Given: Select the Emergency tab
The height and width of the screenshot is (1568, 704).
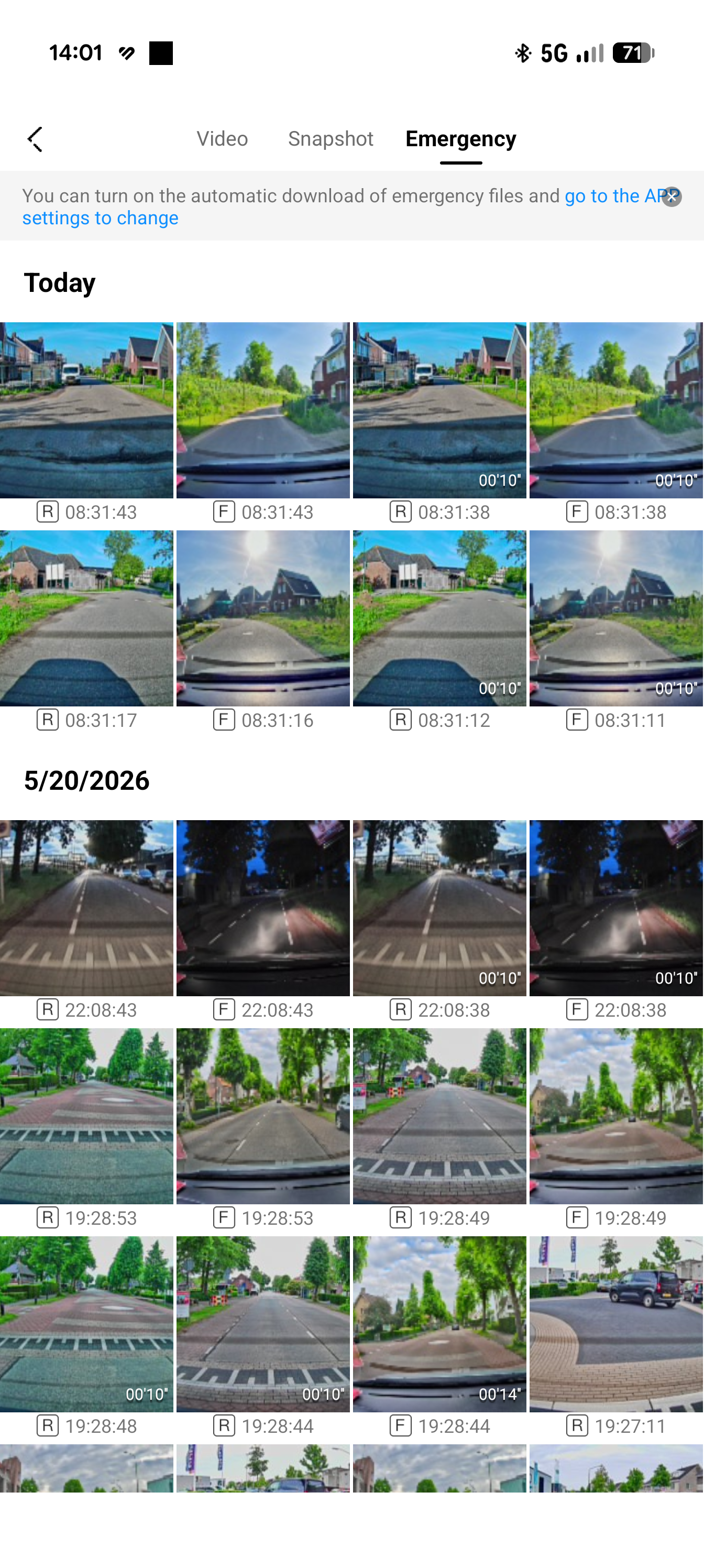Looking at the screenshot, I should 460,139.
